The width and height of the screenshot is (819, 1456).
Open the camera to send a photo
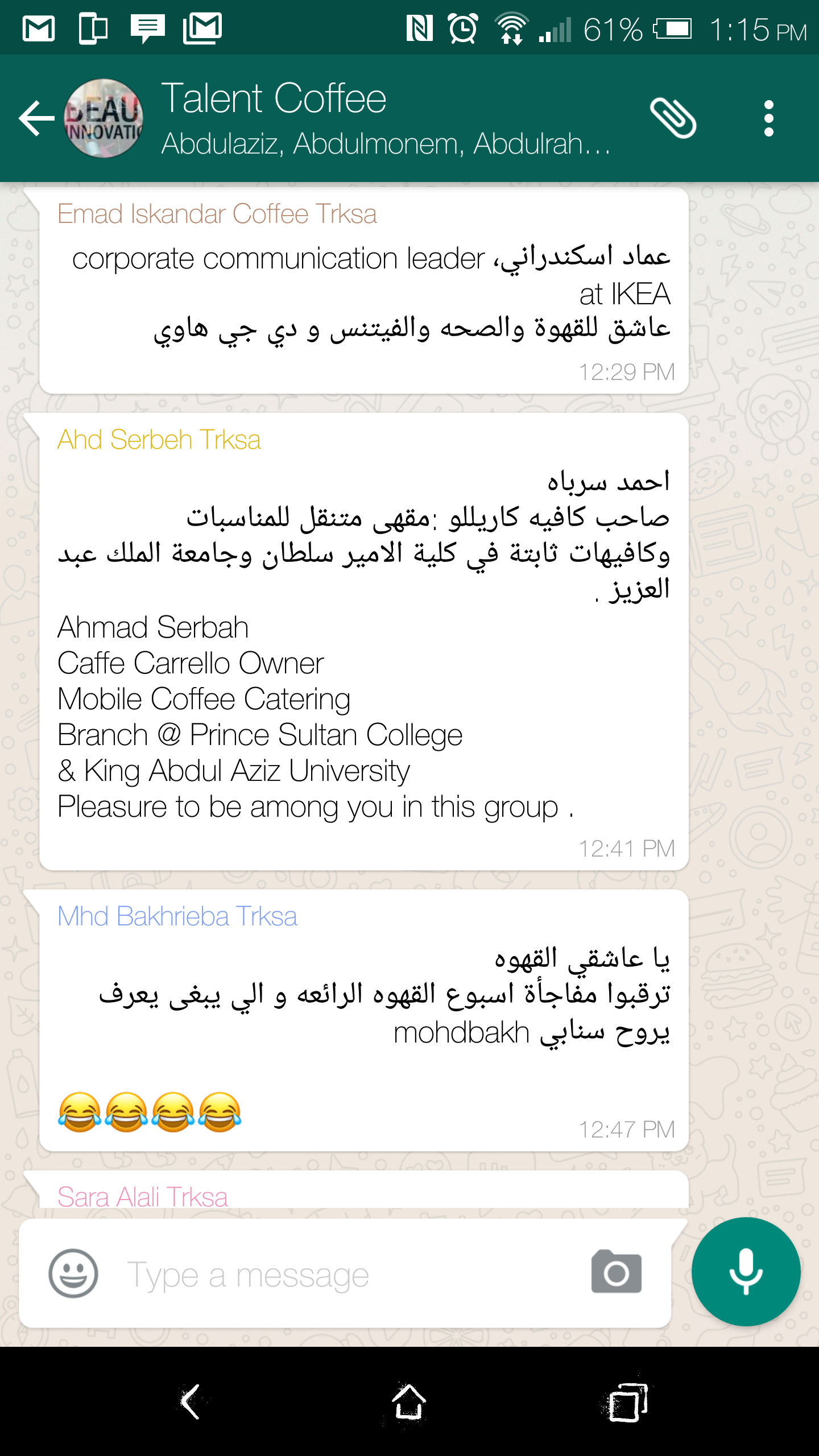pos(617,1272)
